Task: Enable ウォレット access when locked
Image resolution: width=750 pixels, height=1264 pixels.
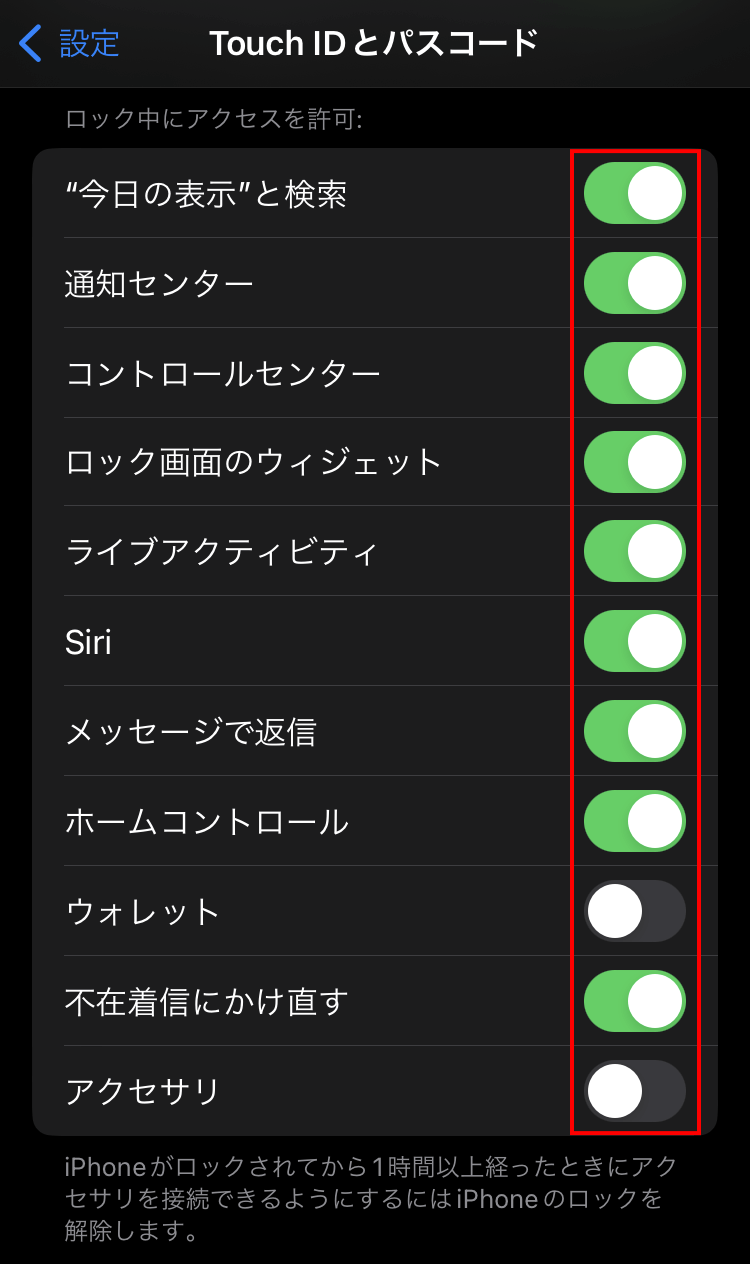Action: (x=634, y=911)
